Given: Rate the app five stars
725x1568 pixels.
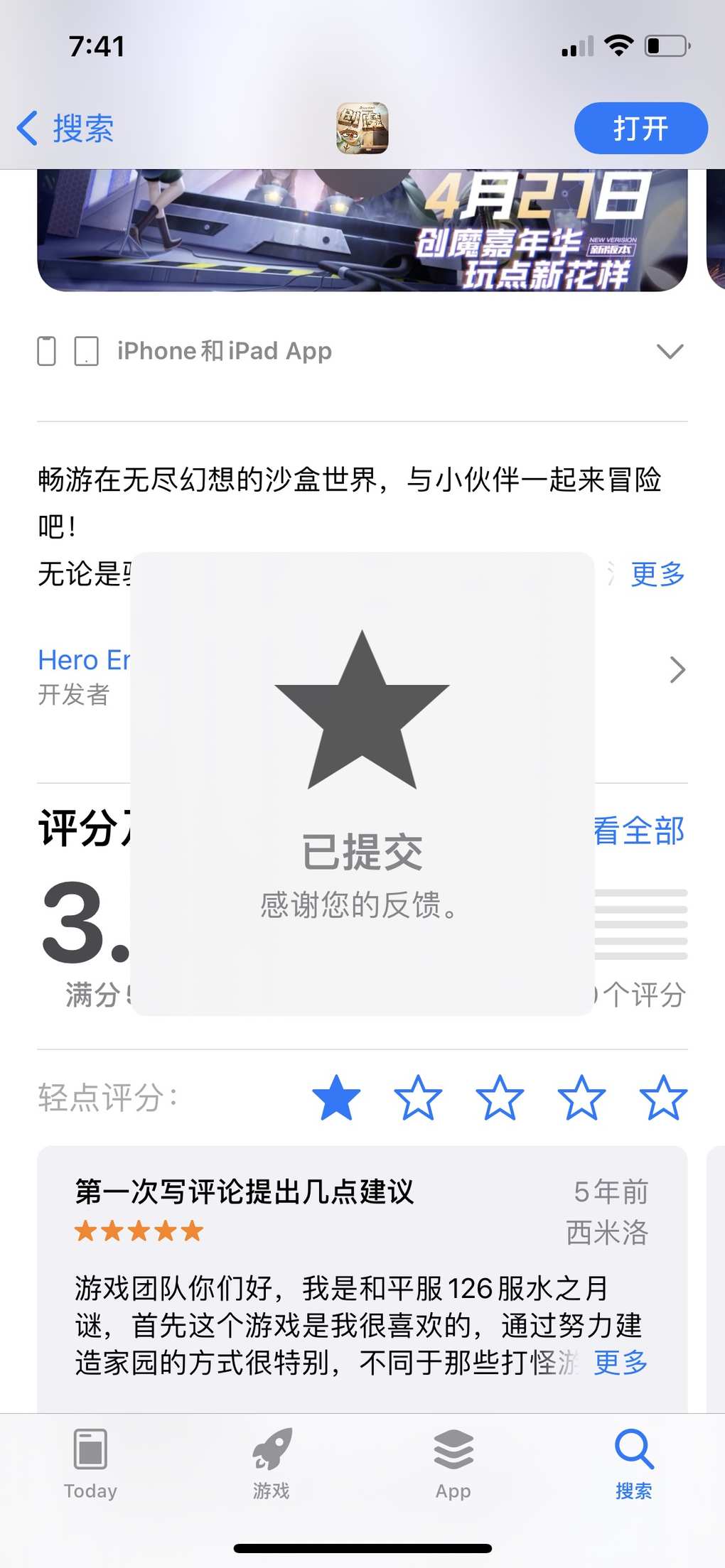Looking at the screenshot, I should click(663, 1098).
